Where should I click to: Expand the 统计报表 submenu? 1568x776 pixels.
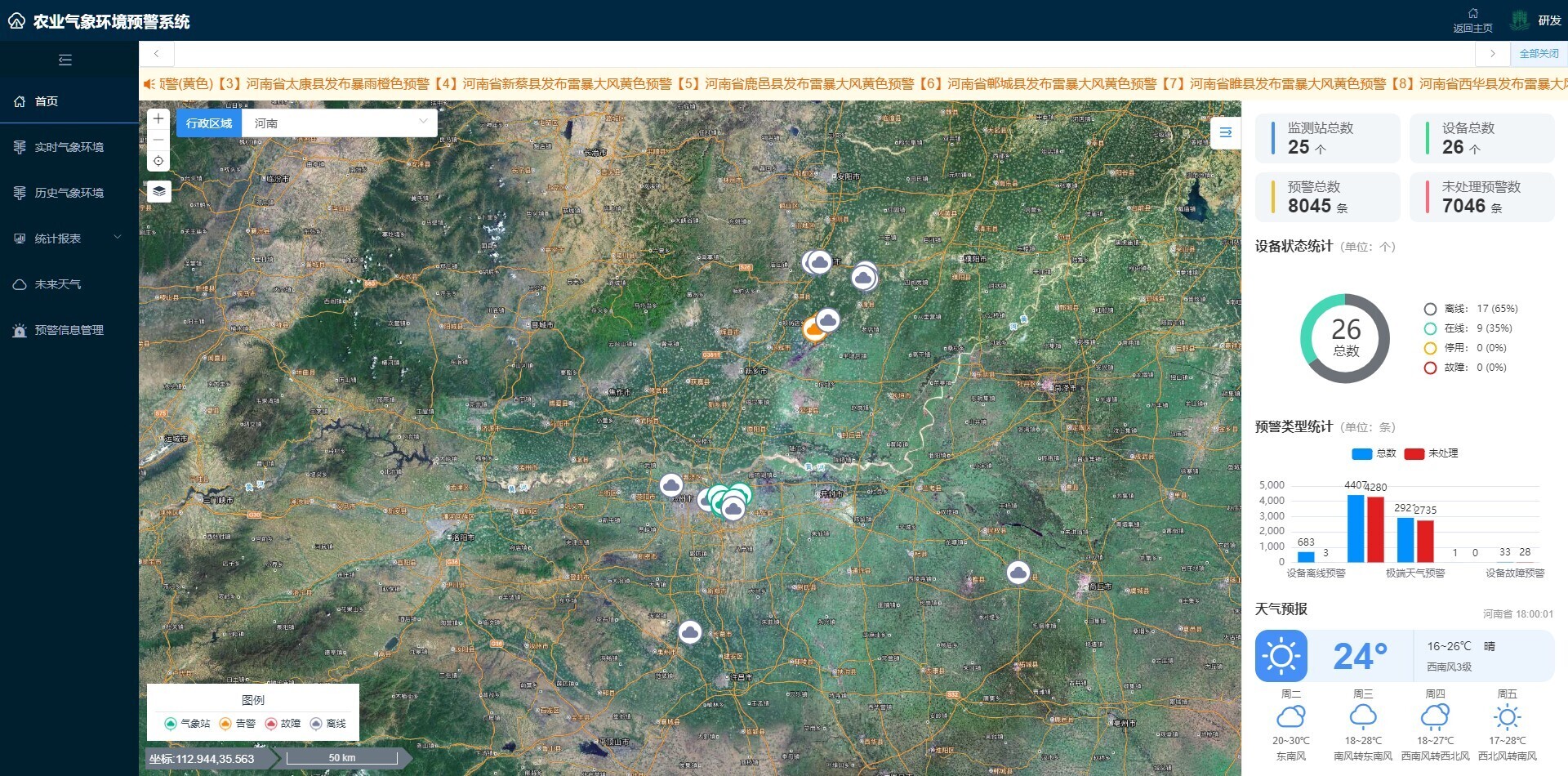tap(69, 239)
